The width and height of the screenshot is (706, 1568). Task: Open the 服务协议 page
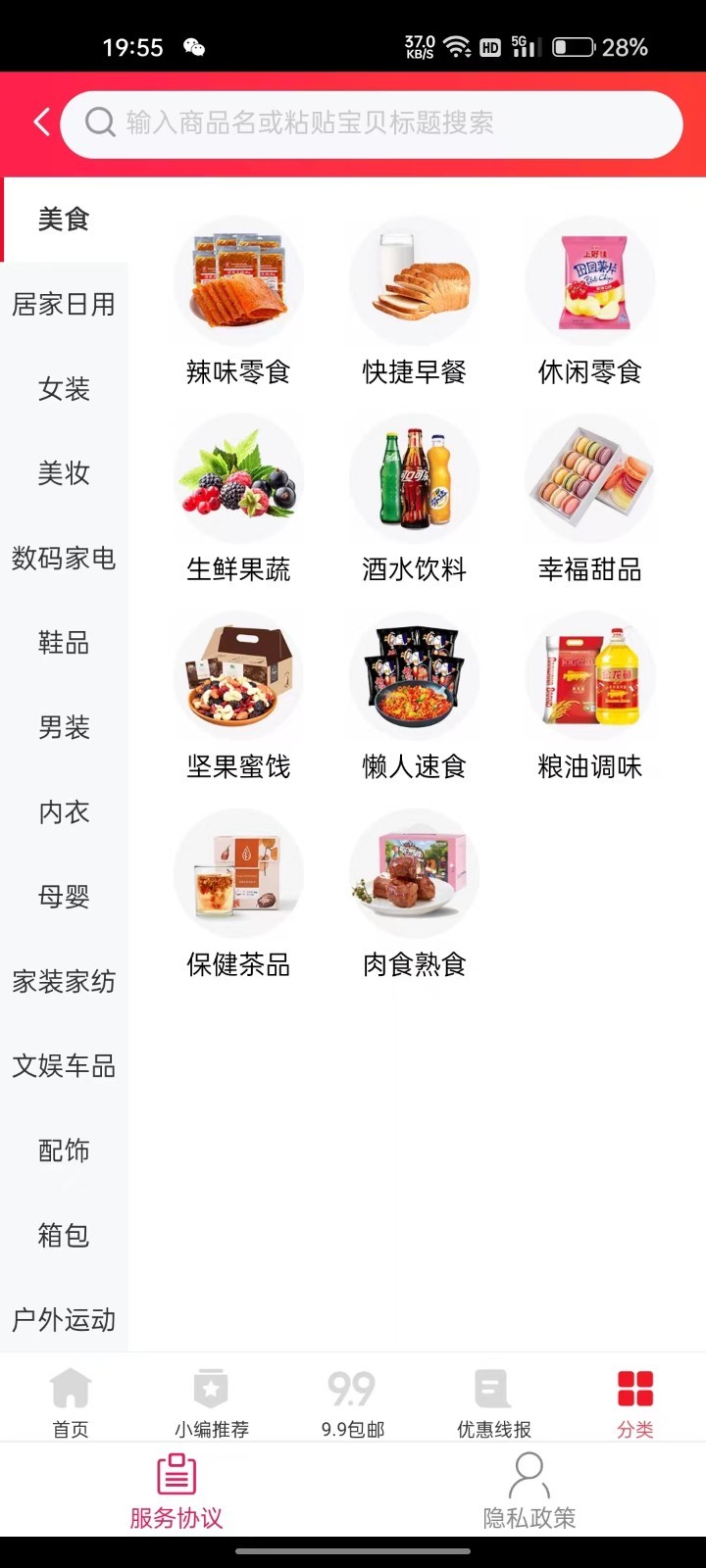click(176, 1491)
